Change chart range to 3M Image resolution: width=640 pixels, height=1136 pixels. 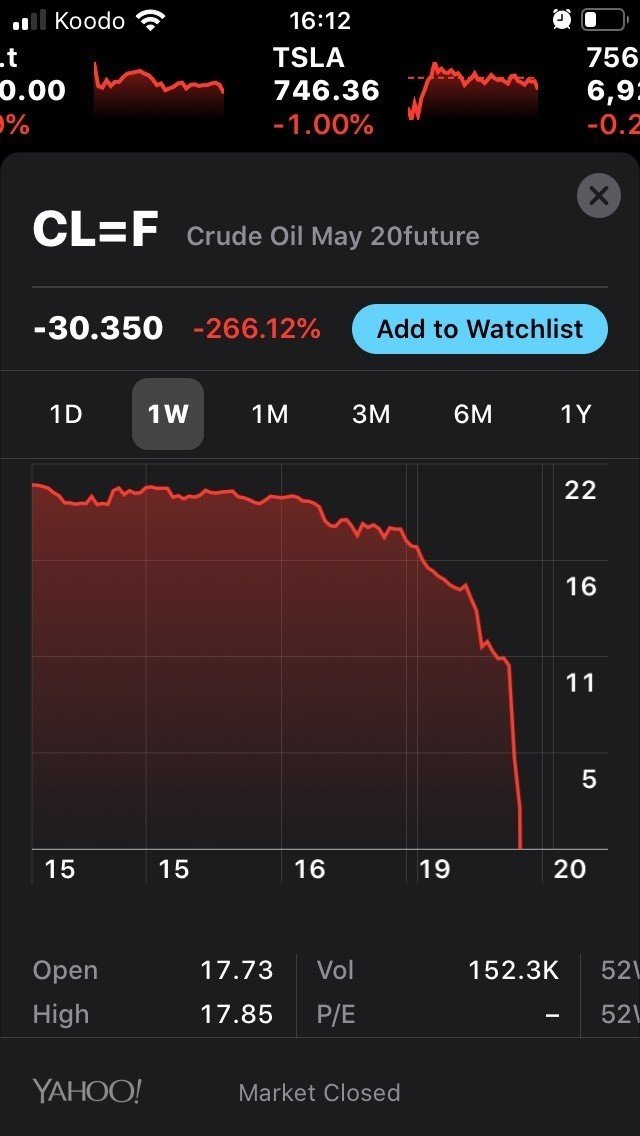(x=371, y=414)
